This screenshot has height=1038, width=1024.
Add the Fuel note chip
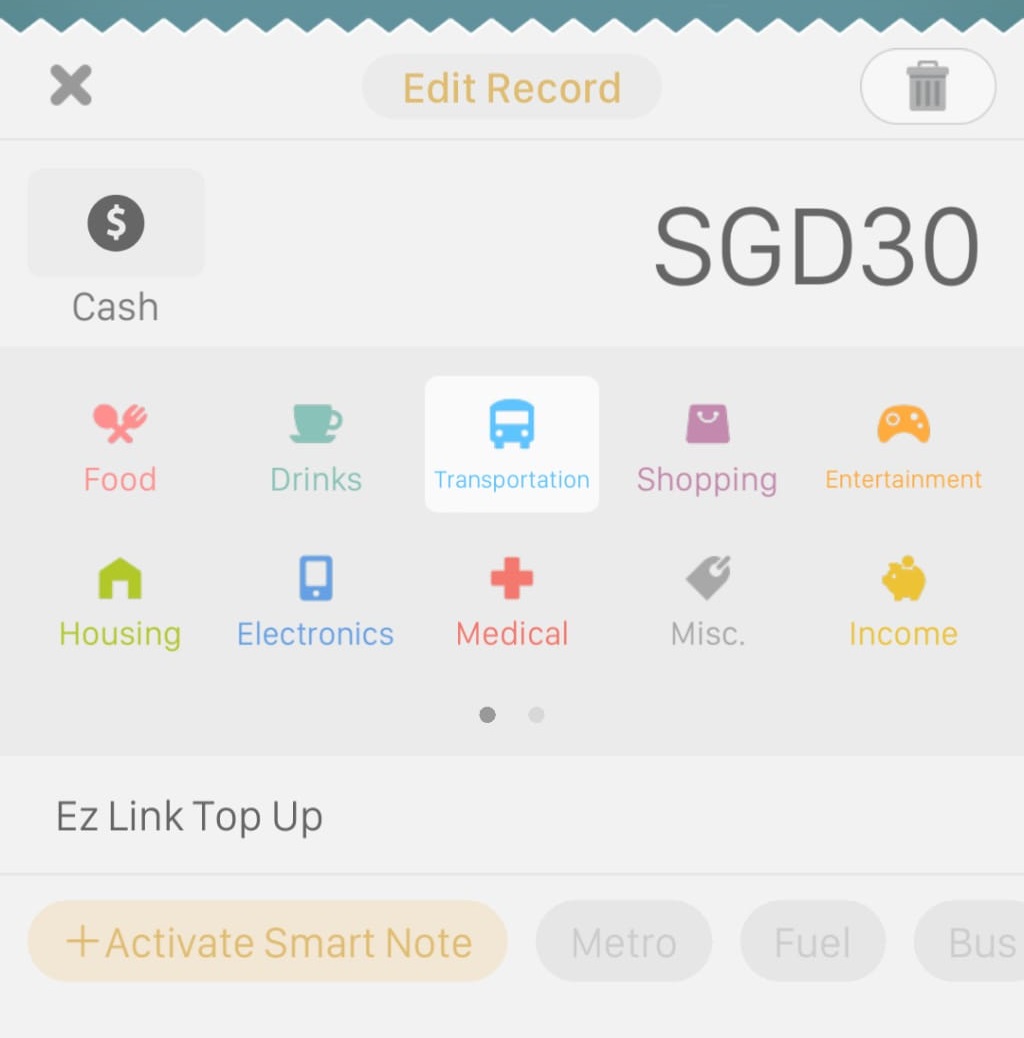(x=813, y=941)
